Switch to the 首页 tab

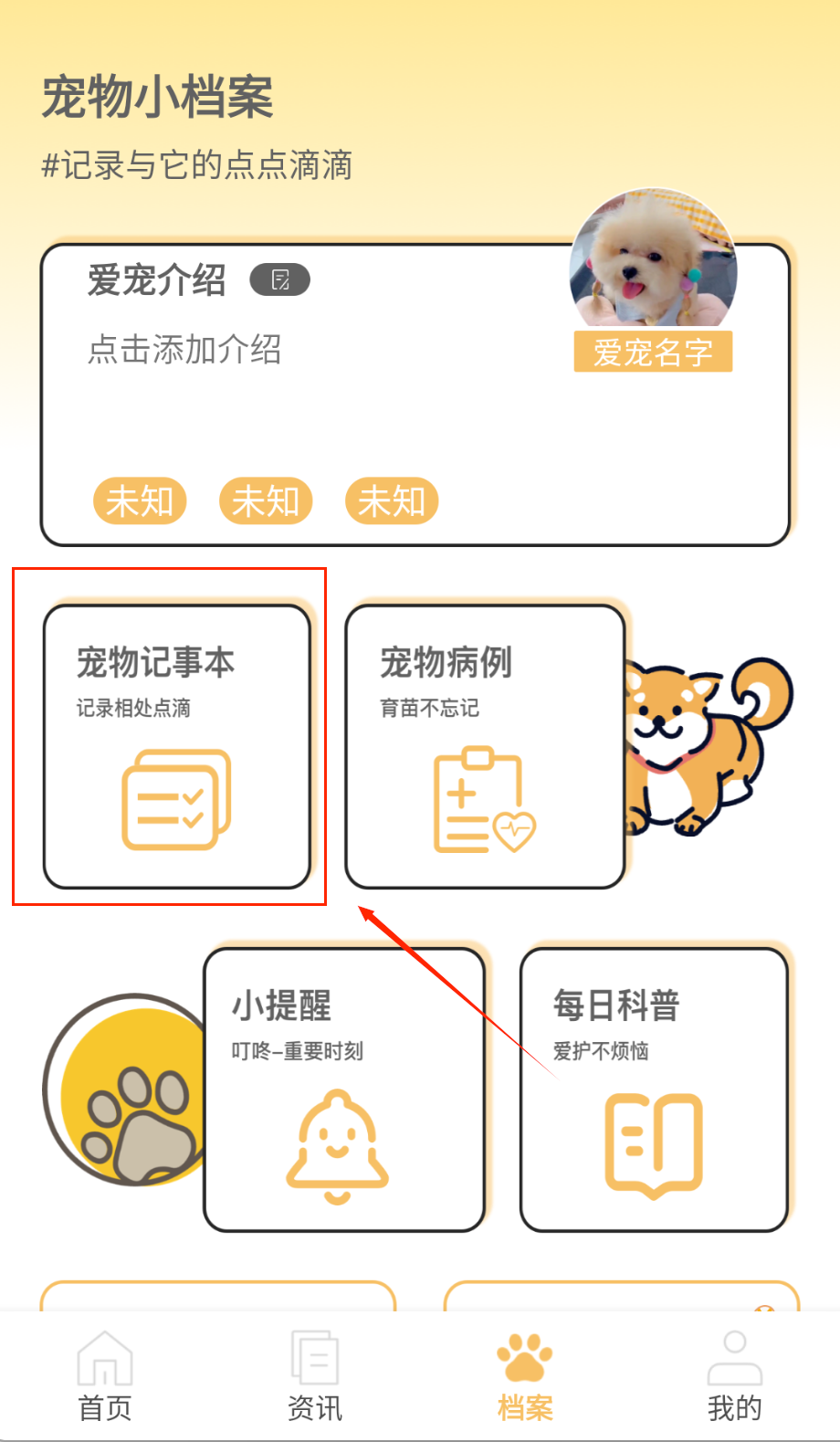click(x=105, y=1376)
